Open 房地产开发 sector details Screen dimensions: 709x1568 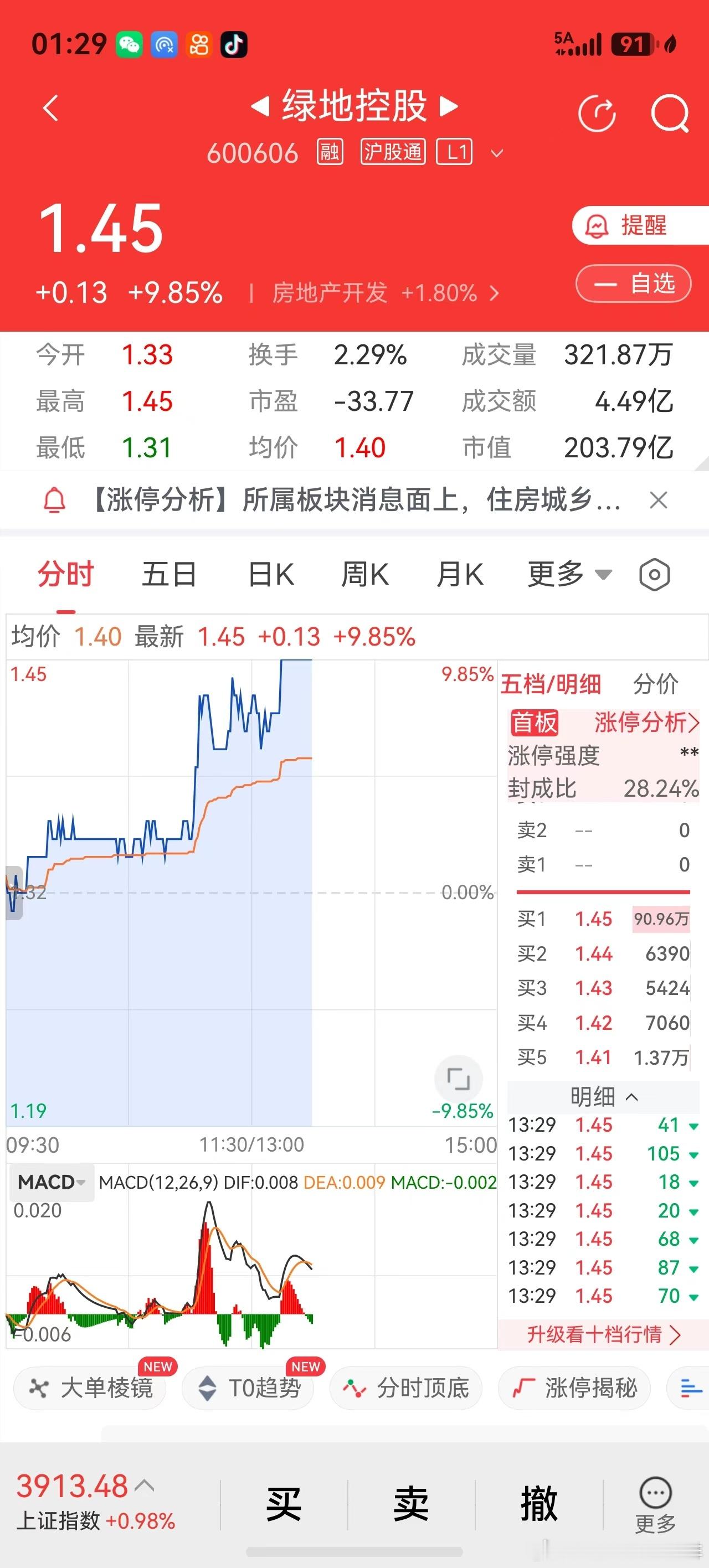[x=386, y=293]
